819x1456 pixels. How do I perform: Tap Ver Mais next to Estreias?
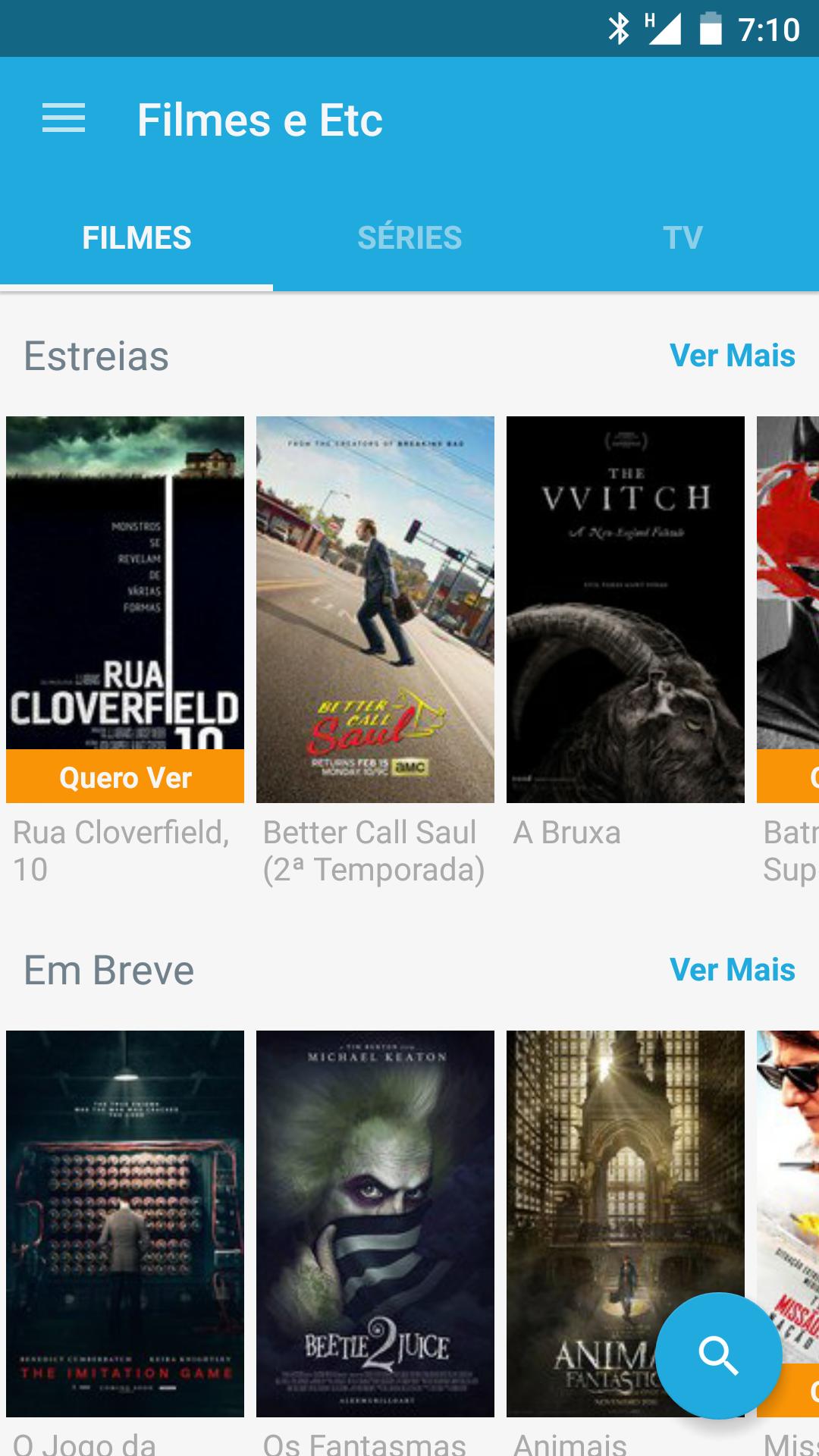[732, 356]
